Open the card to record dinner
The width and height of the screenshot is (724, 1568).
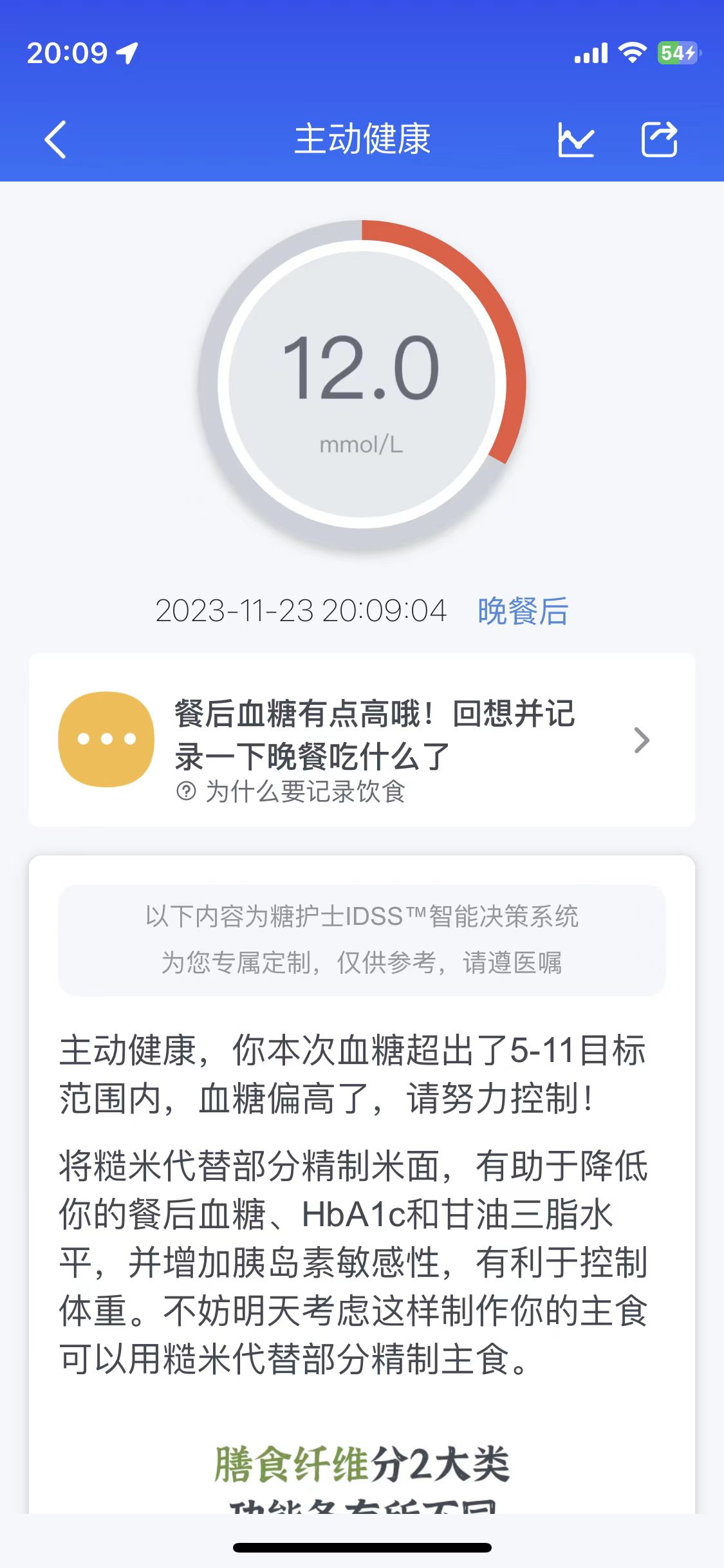click(362, 740)
